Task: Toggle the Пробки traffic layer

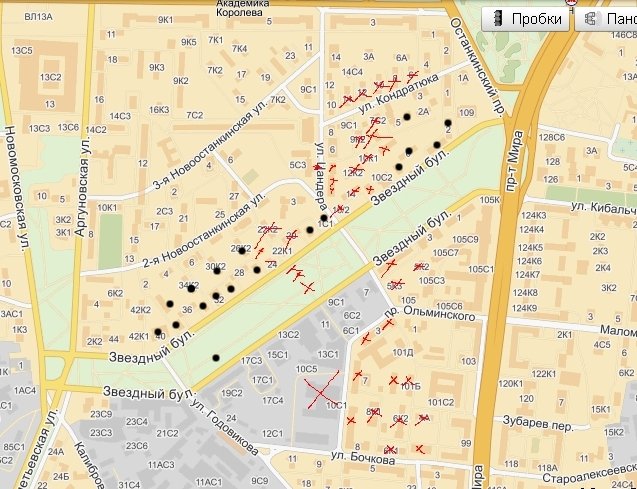Action: click(x=527, y=19)
